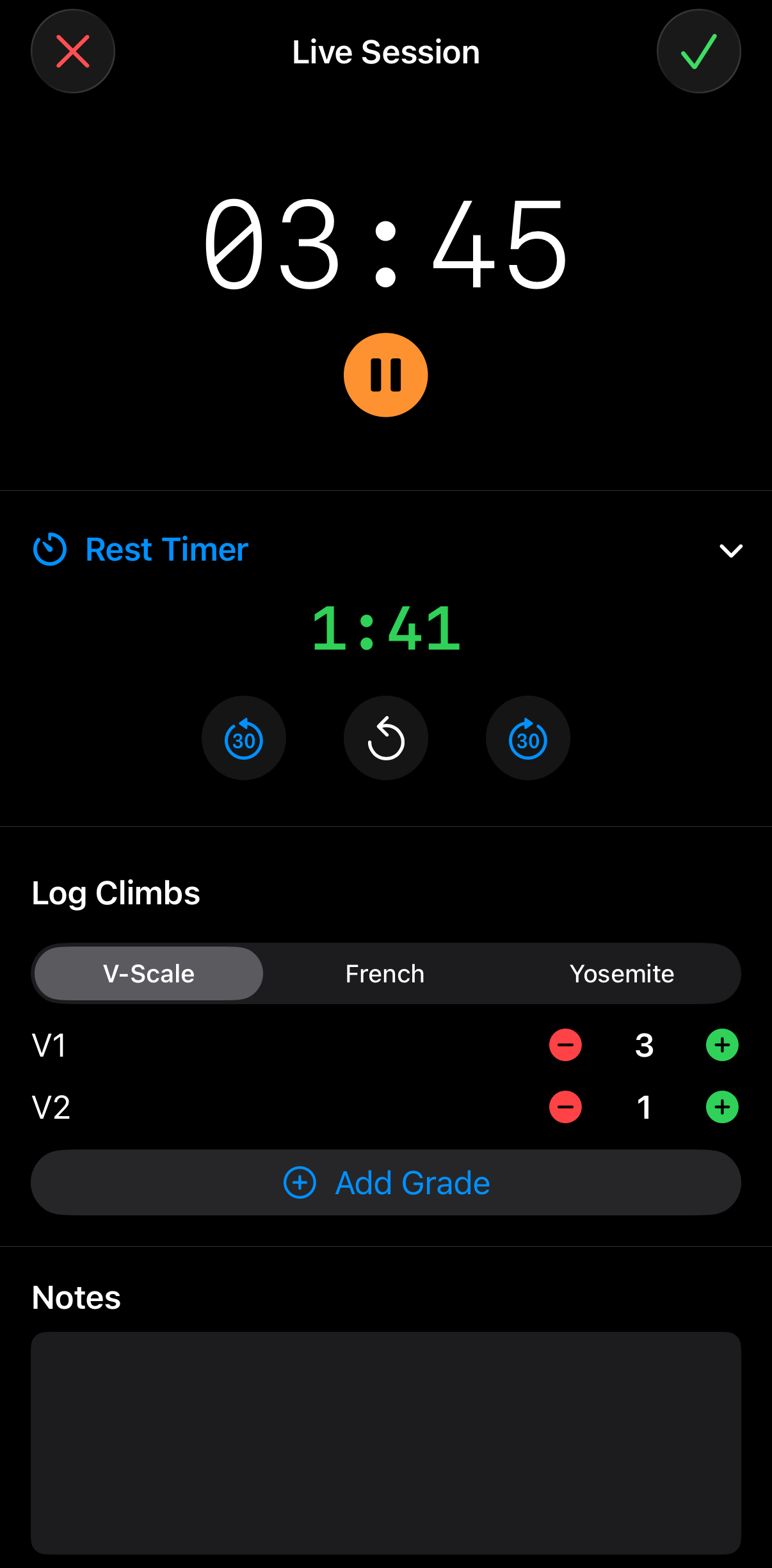Finish session with the green checkmark

click(x=698, y=51)
